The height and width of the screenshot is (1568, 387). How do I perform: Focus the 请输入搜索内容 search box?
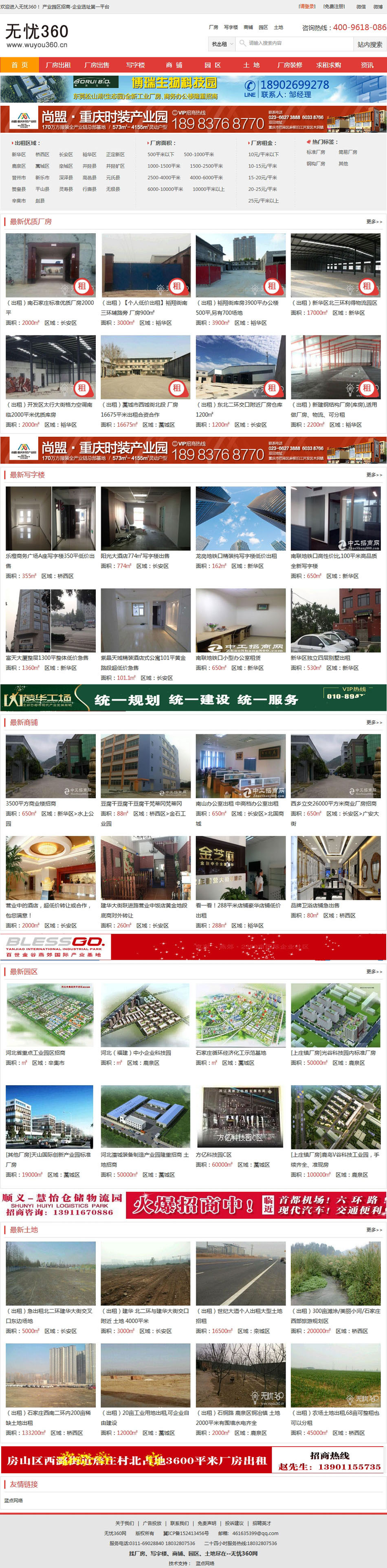tap(292, 44)
